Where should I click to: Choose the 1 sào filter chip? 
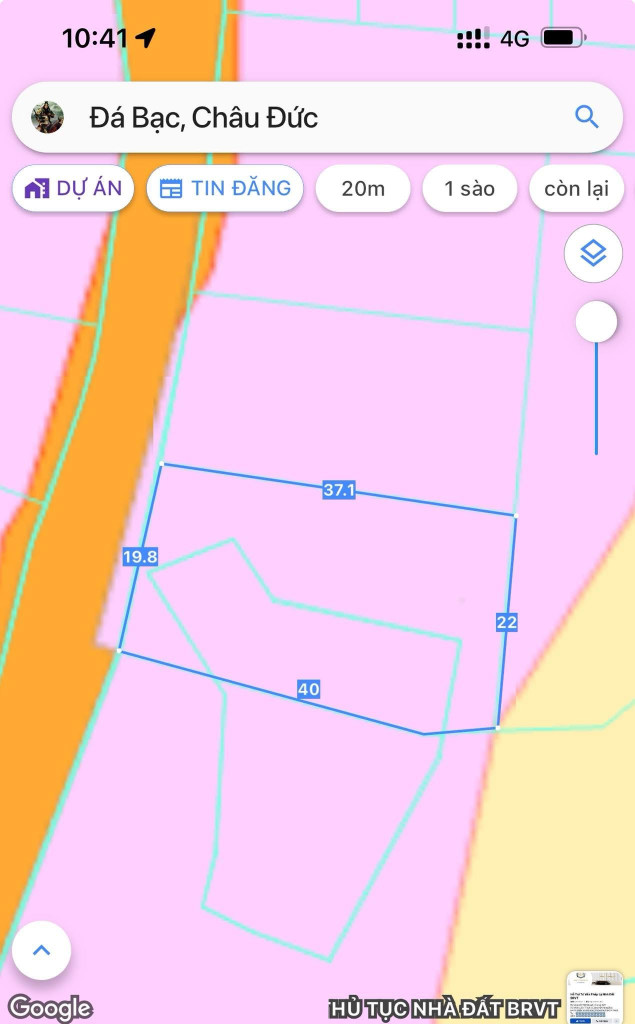point(470,189)
